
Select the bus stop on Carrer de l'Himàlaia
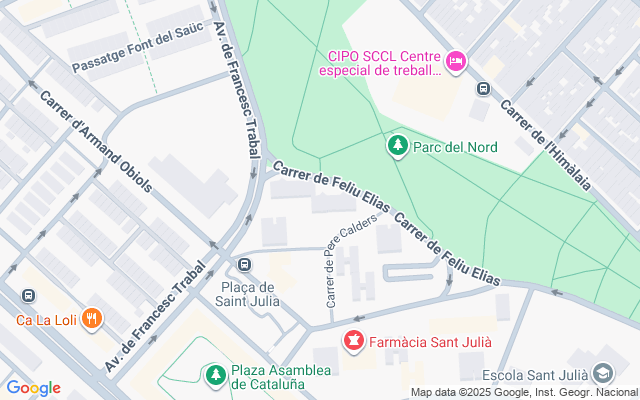pyautogui.click(x=484, y=88)
